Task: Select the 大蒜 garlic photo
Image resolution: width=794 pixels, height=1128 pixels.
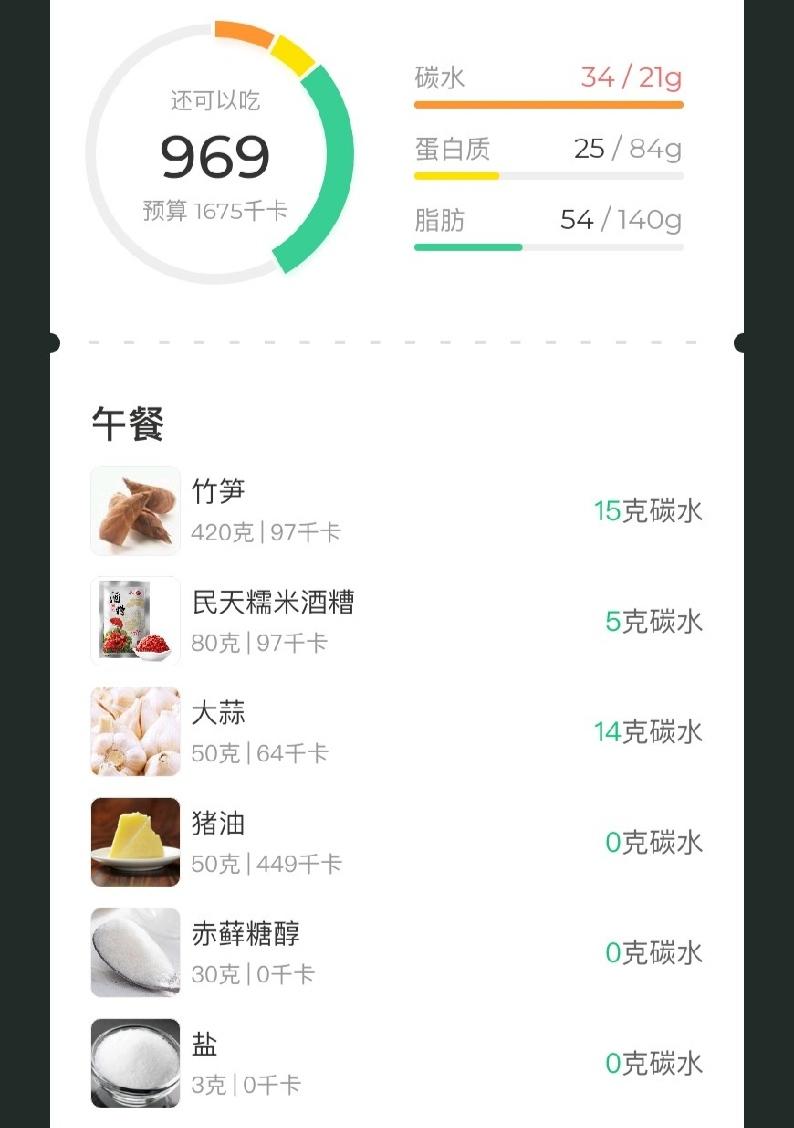Action: (135, 731)
